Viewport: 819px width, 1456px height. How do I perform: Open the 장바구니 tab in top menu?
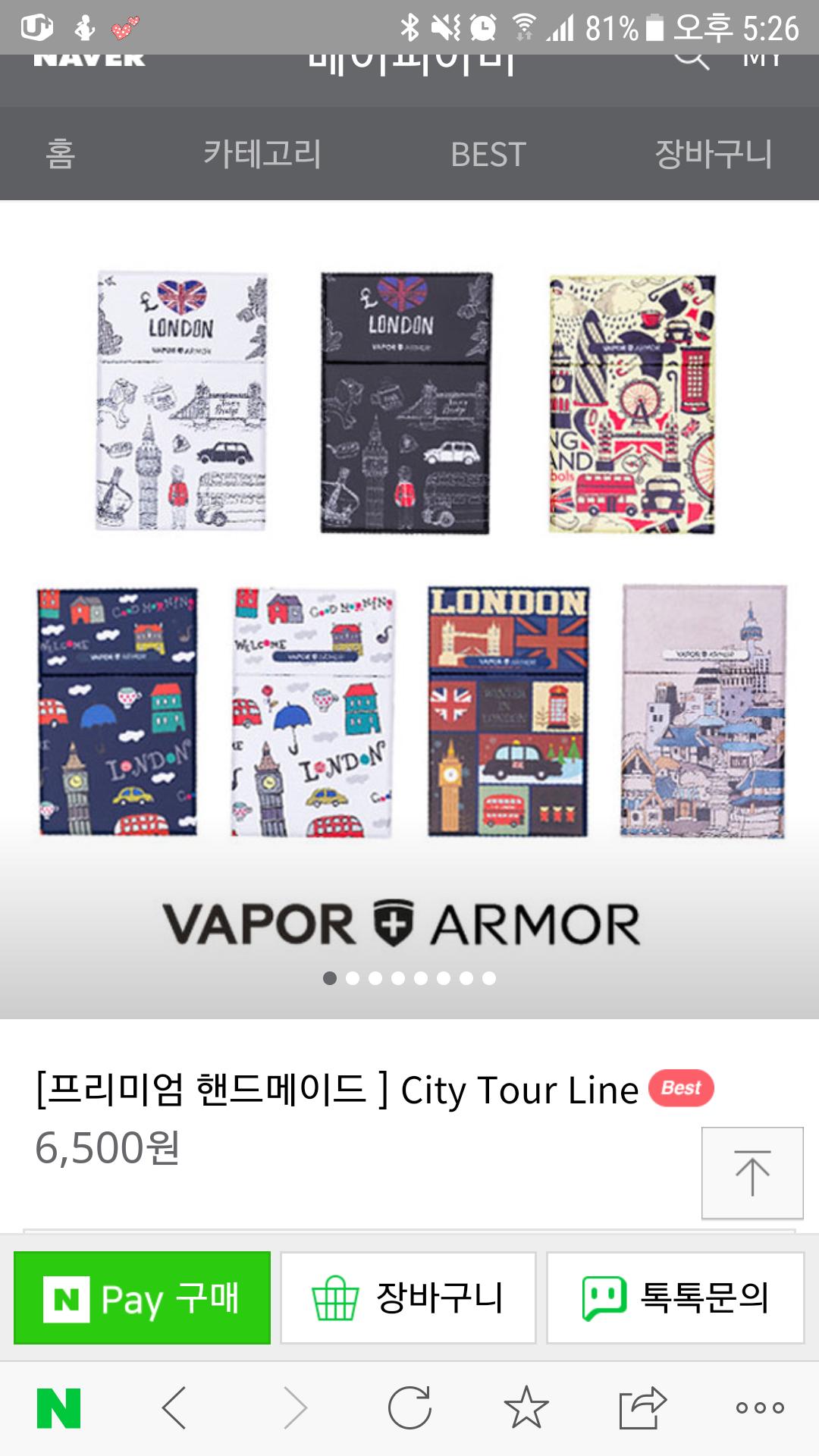pos(713,154)
